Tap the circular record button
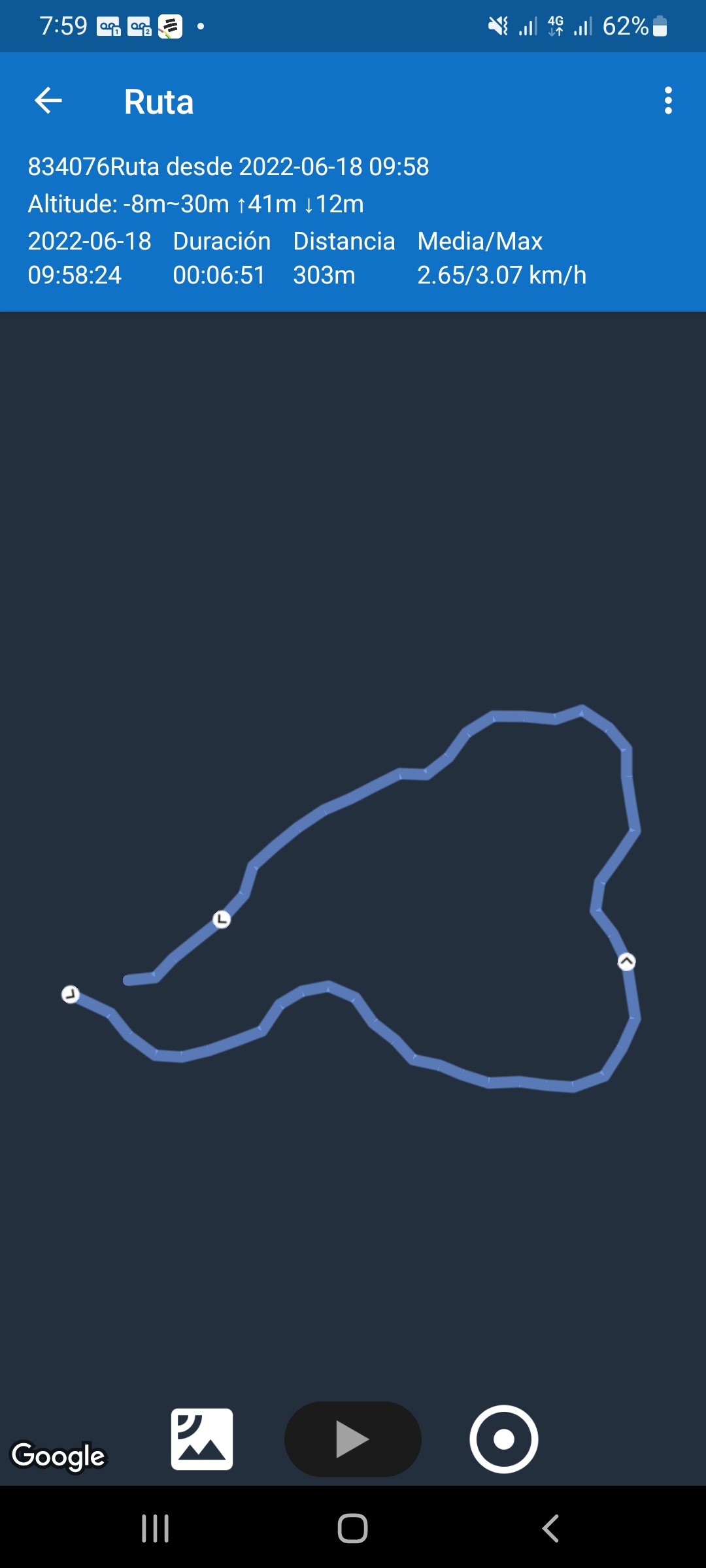This screenshot has width=706, height=1568. click(x=503, y=1439)
